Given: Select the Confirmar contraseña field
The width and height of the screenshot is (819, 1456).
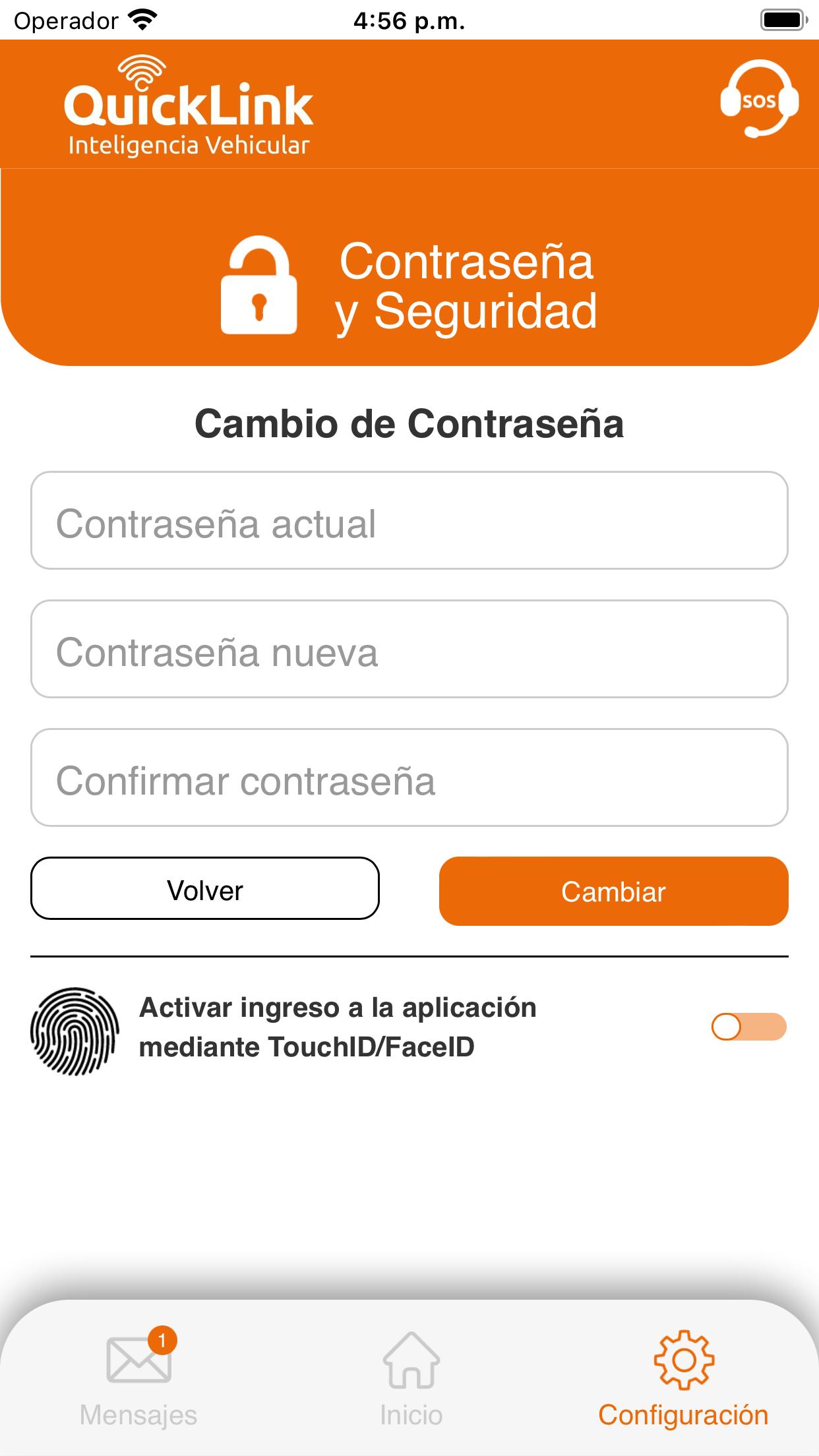Looking at the screenshot, I should tap(409, 777).
